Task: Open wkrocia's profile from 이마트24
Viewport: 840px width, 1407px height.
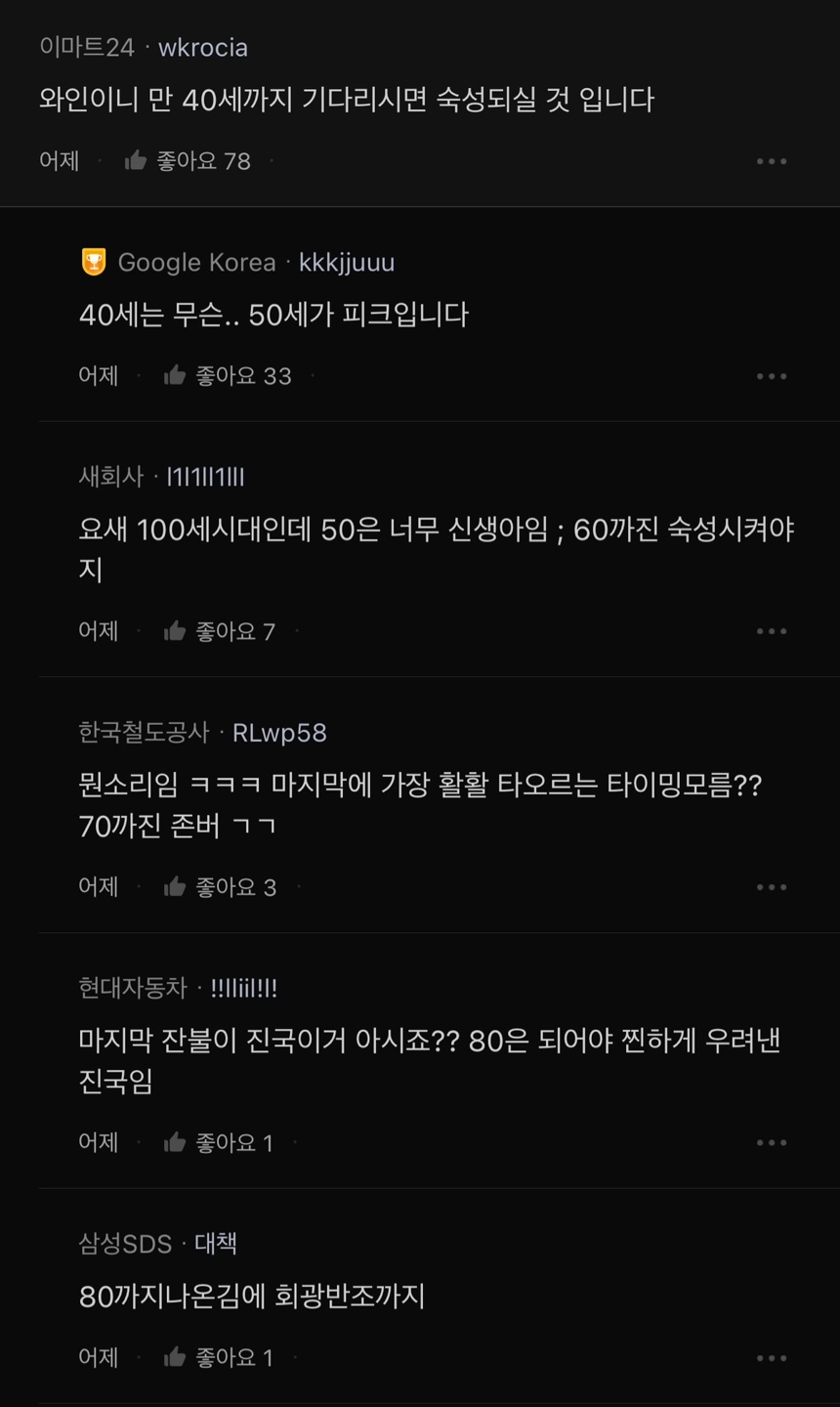Action: (203, 48)
